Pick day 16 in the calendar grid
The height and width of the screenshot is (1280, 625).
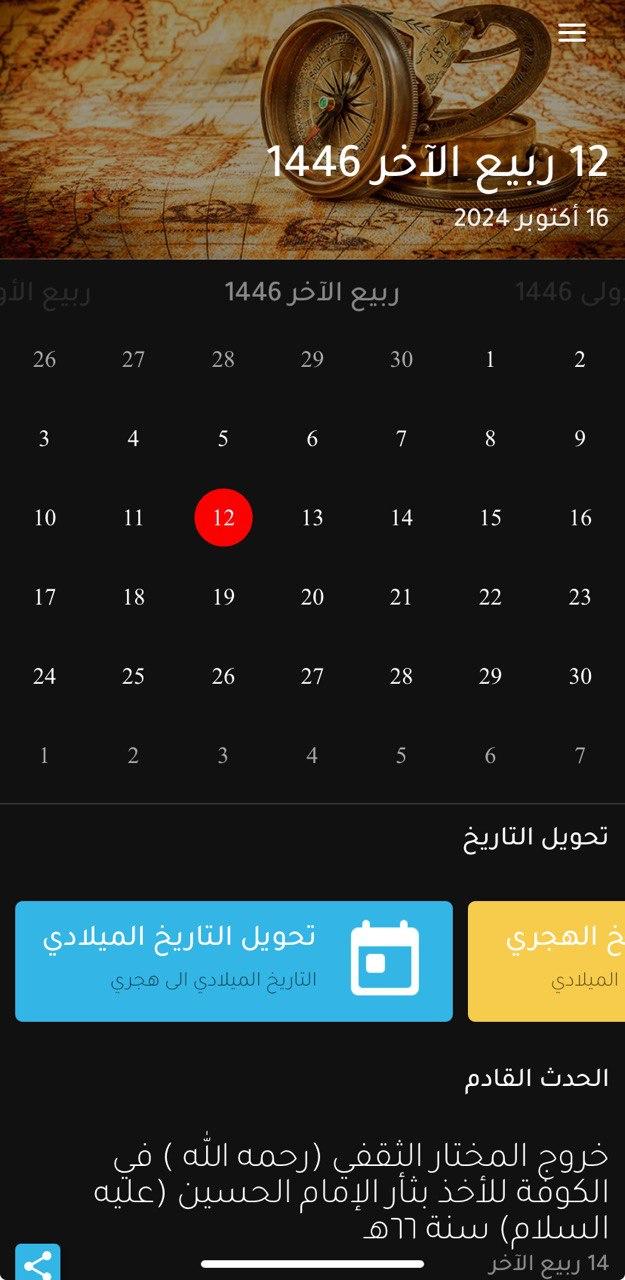(580, 518)
